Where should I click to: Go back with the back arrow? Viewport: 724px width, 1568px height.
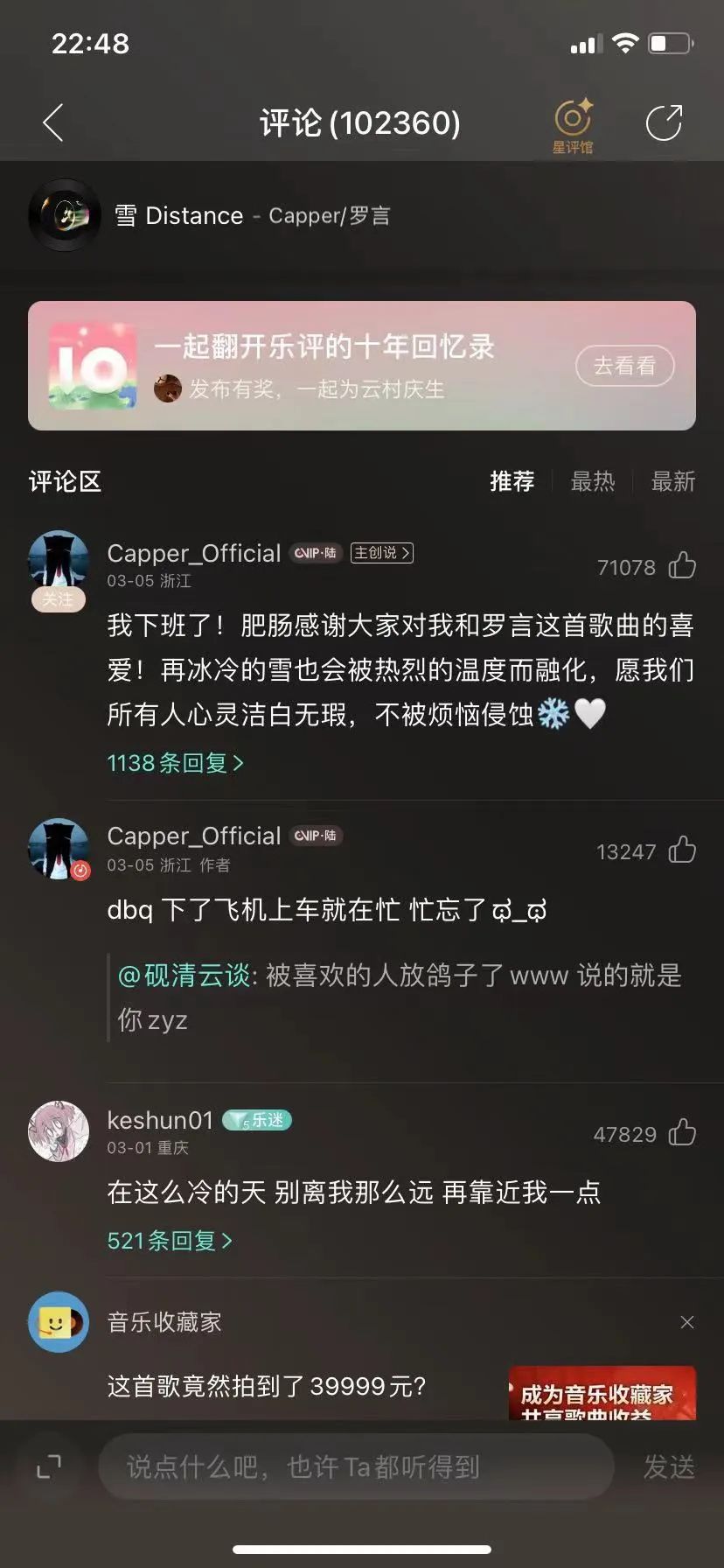tap(52, 122)
